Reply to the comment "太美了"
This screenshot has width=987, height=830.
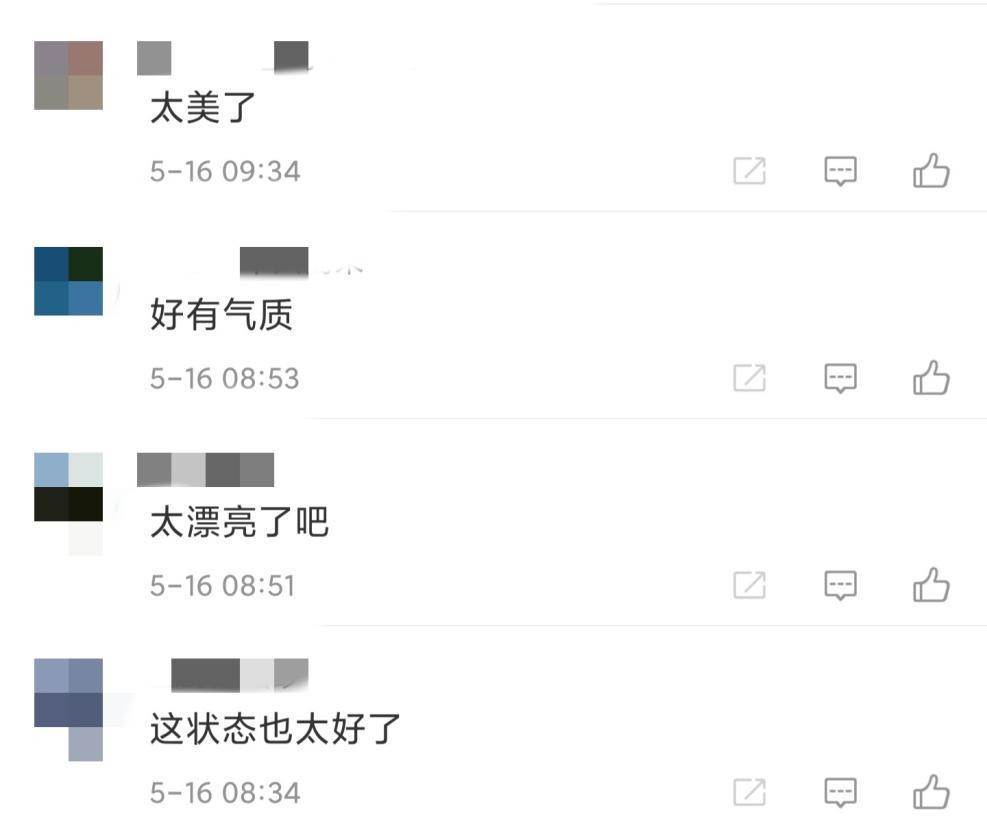pos(840,172)
